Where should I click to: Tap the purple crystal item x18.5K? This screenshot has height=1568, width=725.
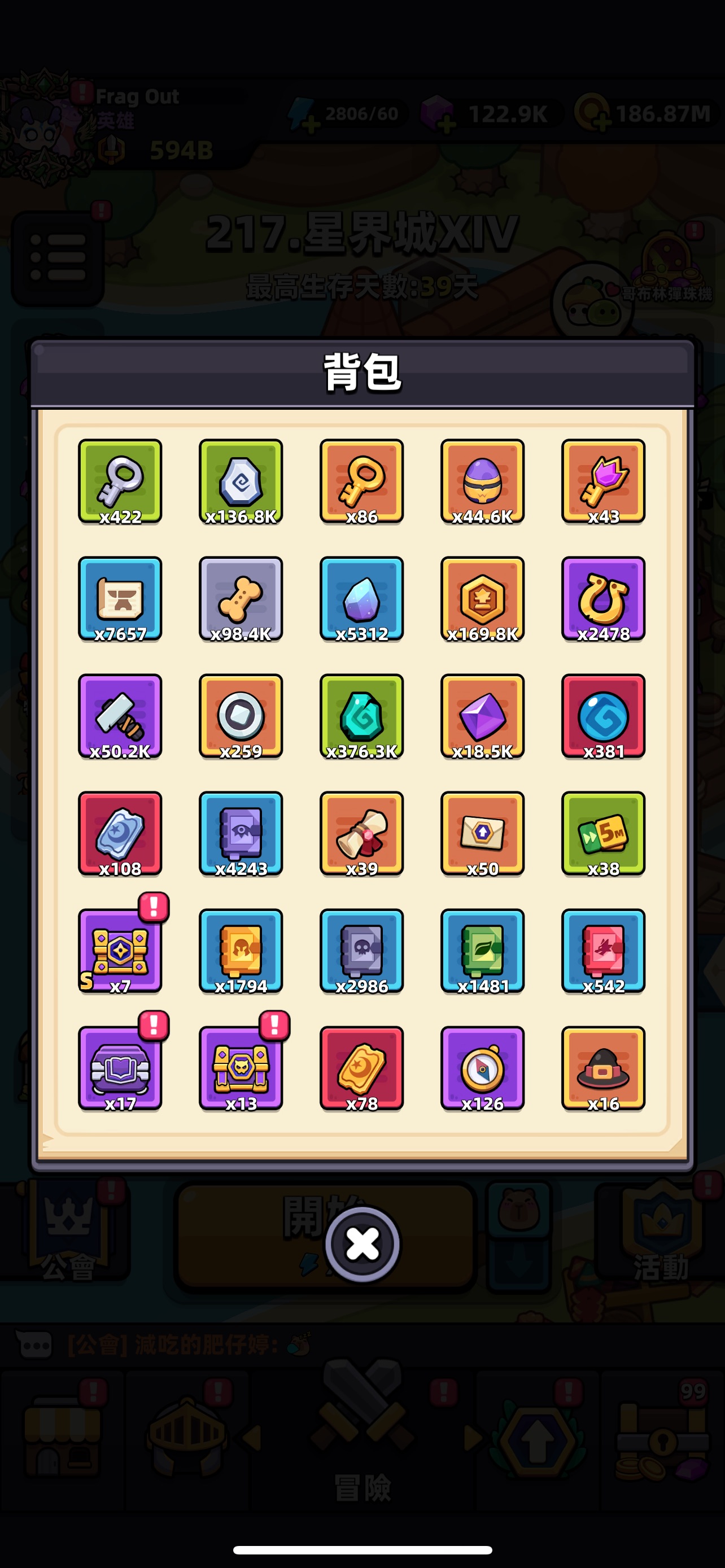point(482,716)
